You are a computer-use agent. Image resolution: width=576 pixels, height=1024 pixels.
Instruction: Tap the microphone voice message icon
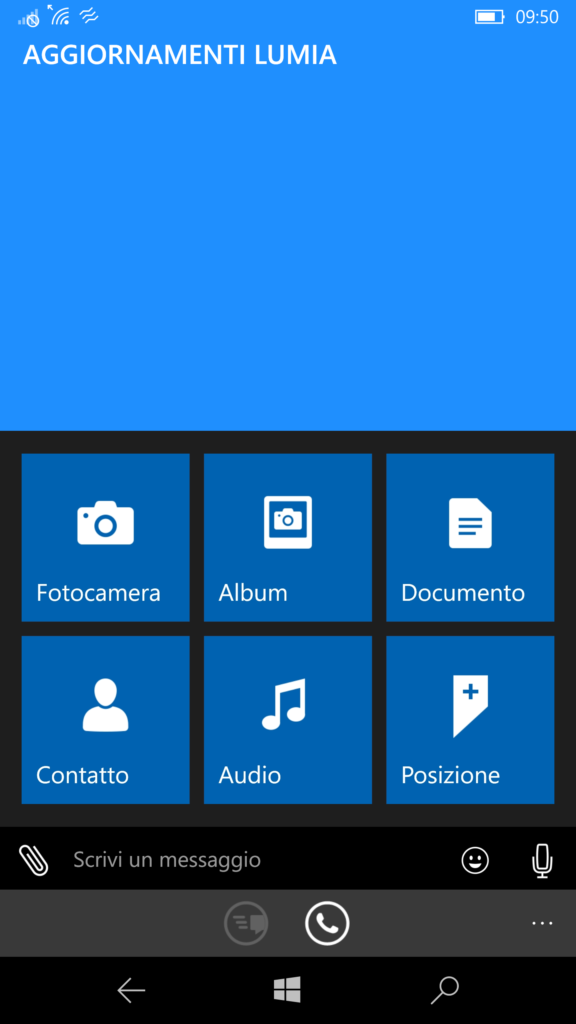pos(542,860)
